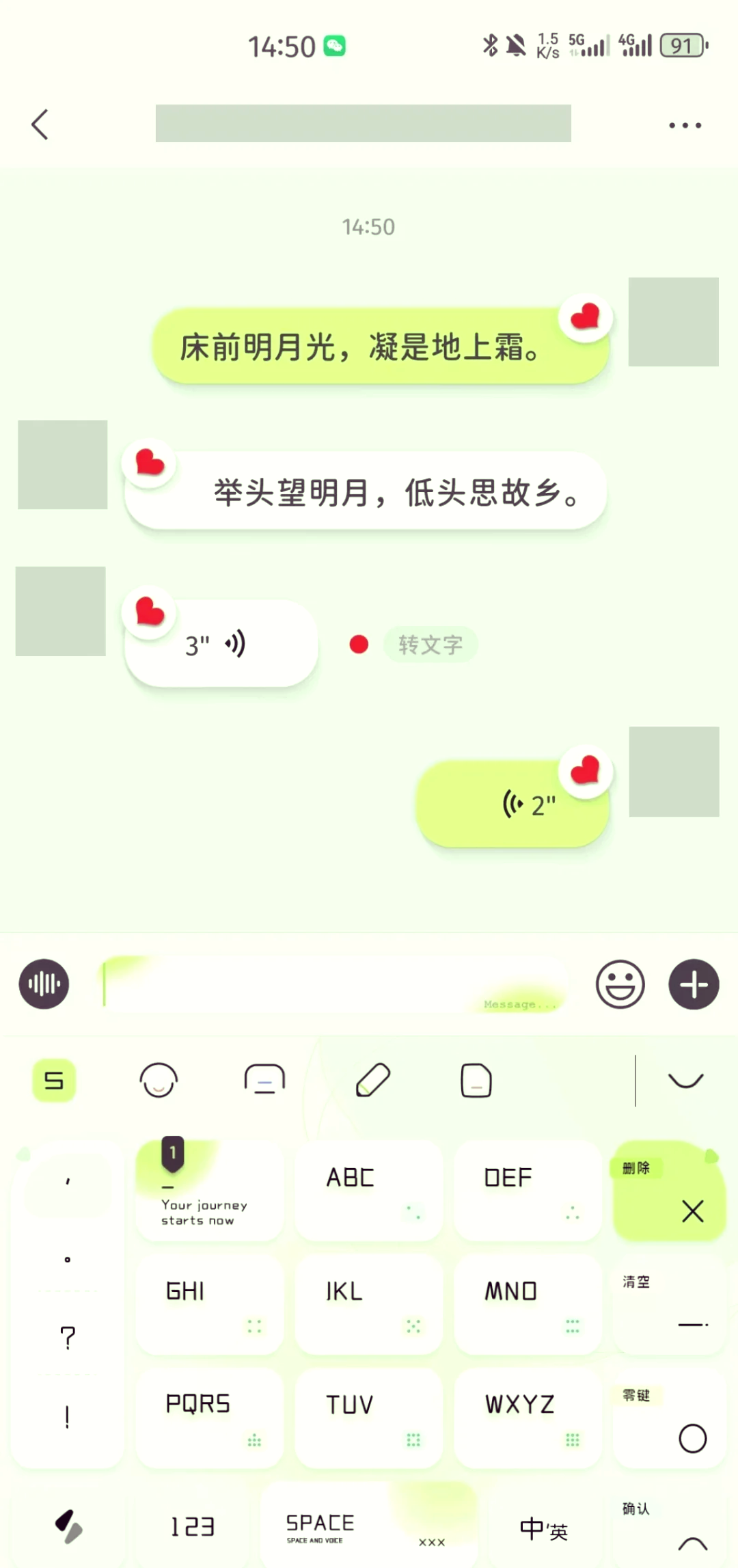Viewport: 738px width, 1568px height.
Task: Open the keyboard's emoticon face panel
Action: pos(159,1080)
